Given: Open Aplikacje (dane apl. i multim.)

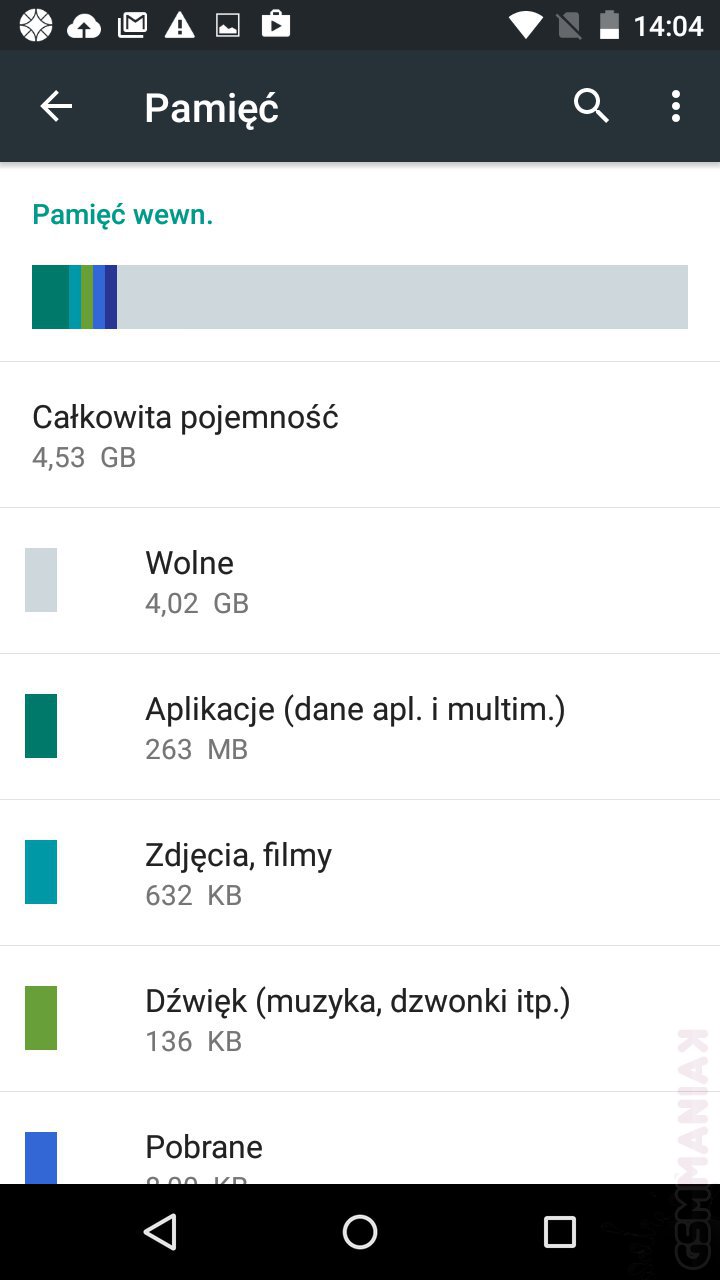Looking at the screenshot, I should tap(360, 727).
